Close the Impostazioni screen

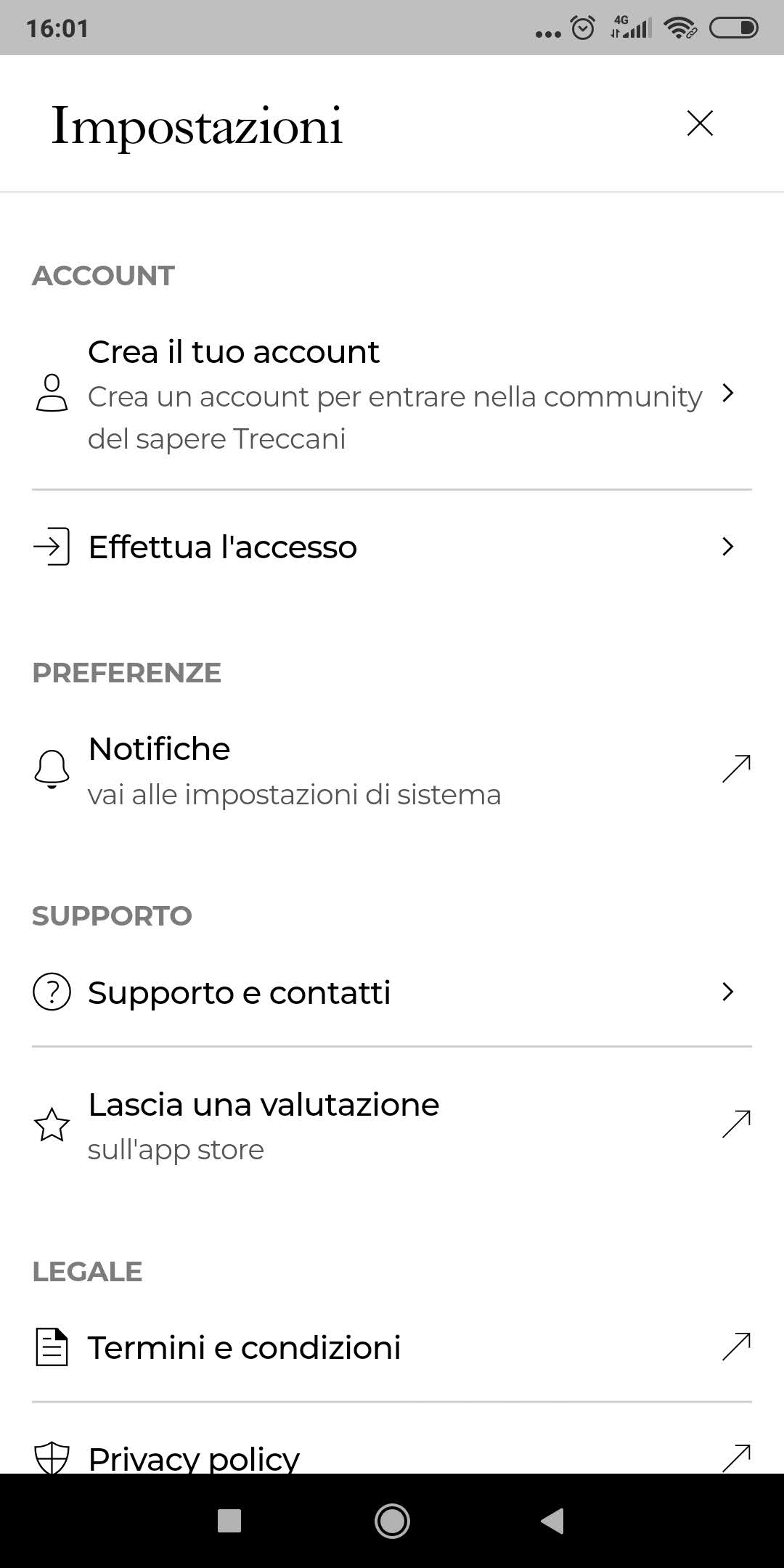(700, 123)
